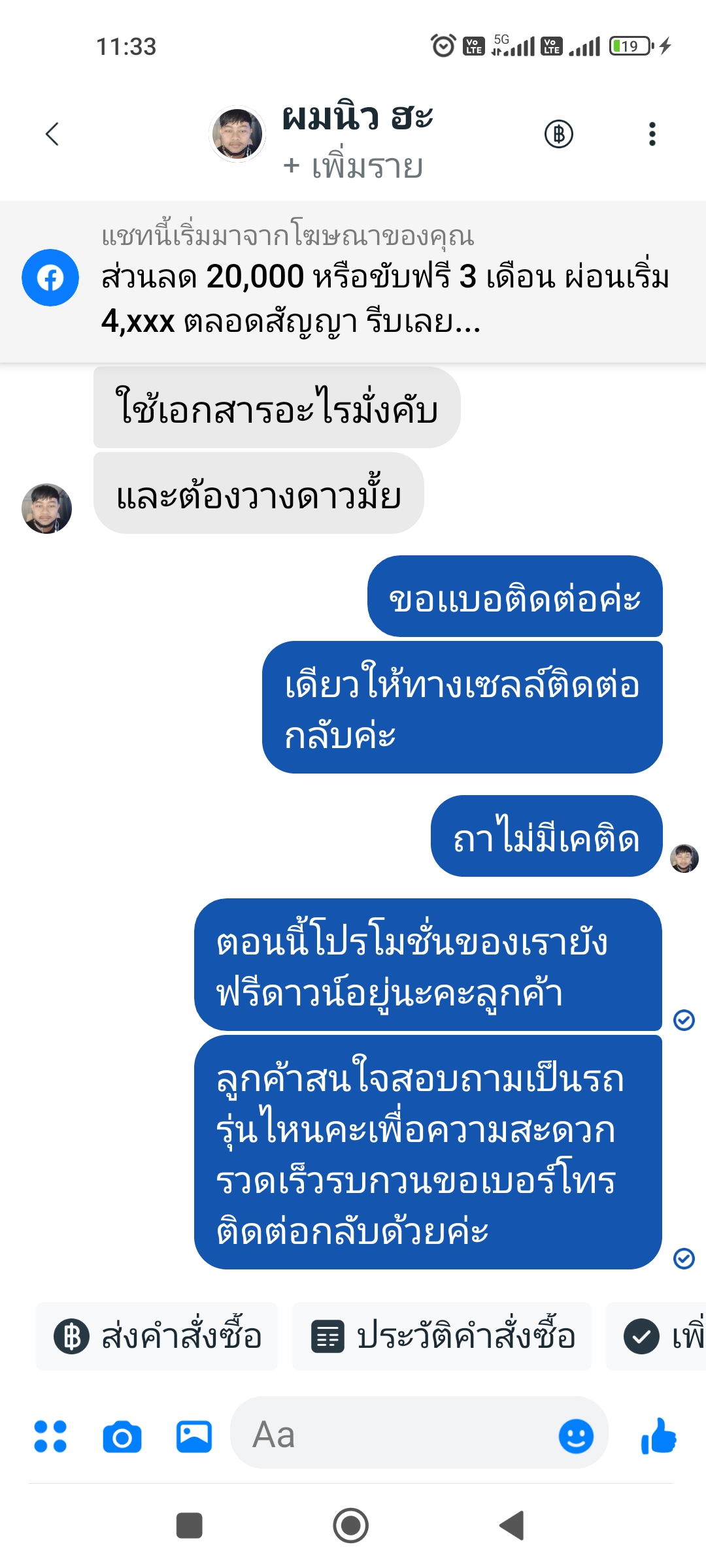Focus the Aa message input field

coord(392,1435)
